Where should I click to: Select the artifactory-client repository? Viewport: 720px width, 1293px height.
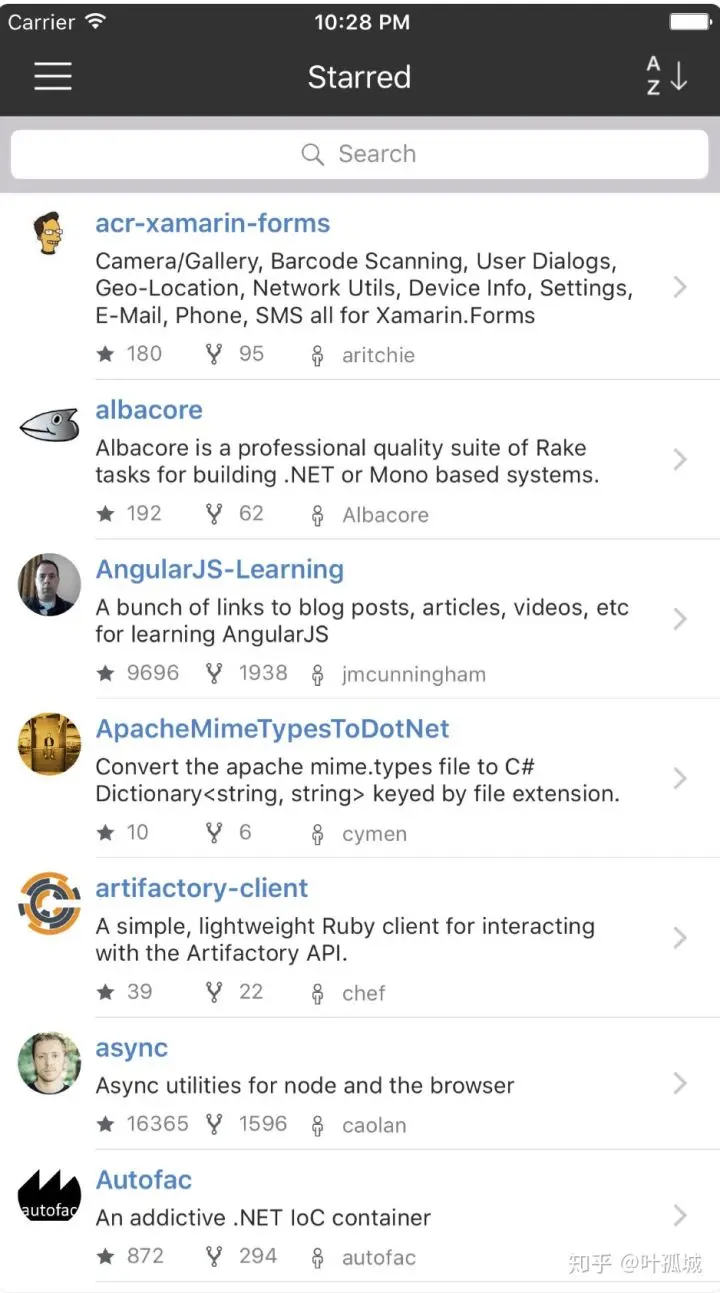[201, 888]
